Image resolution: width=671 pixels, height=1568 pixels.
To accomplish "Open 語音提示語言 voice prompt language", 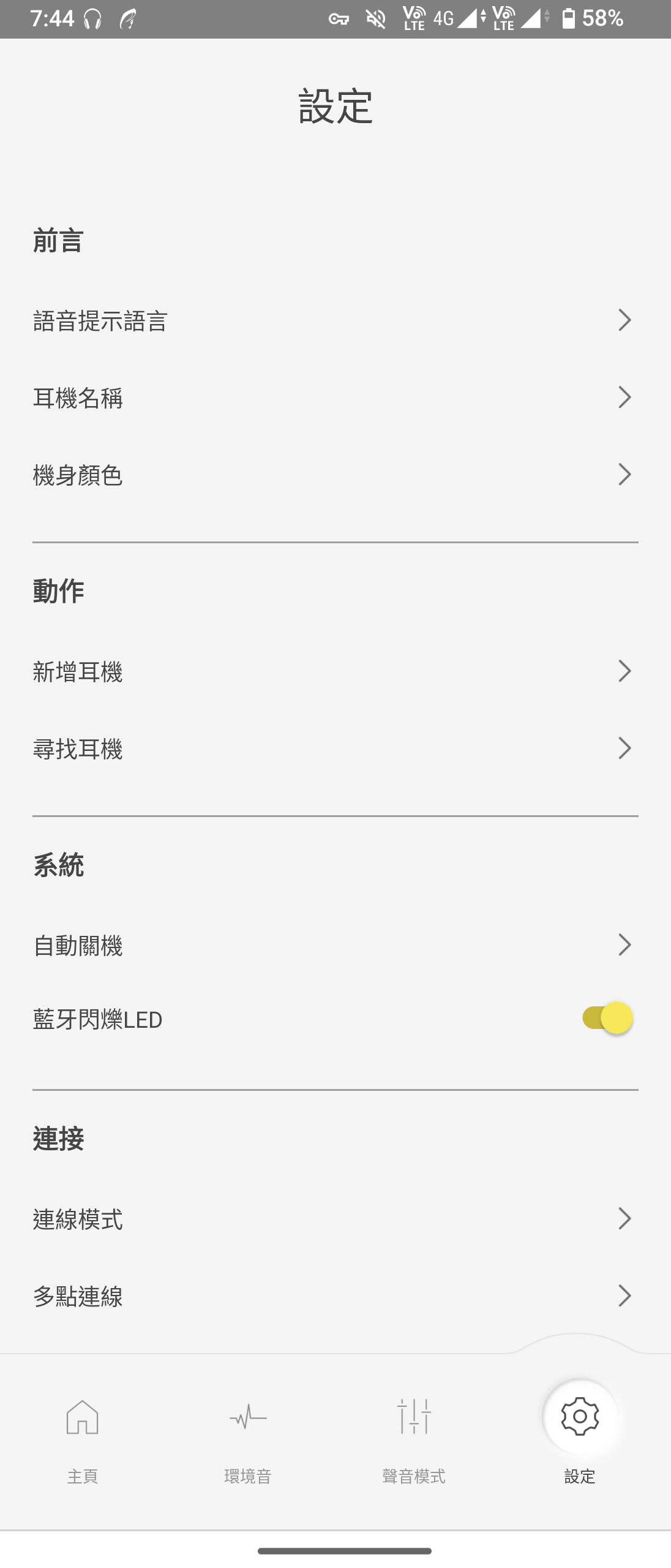I will (335, 320).
